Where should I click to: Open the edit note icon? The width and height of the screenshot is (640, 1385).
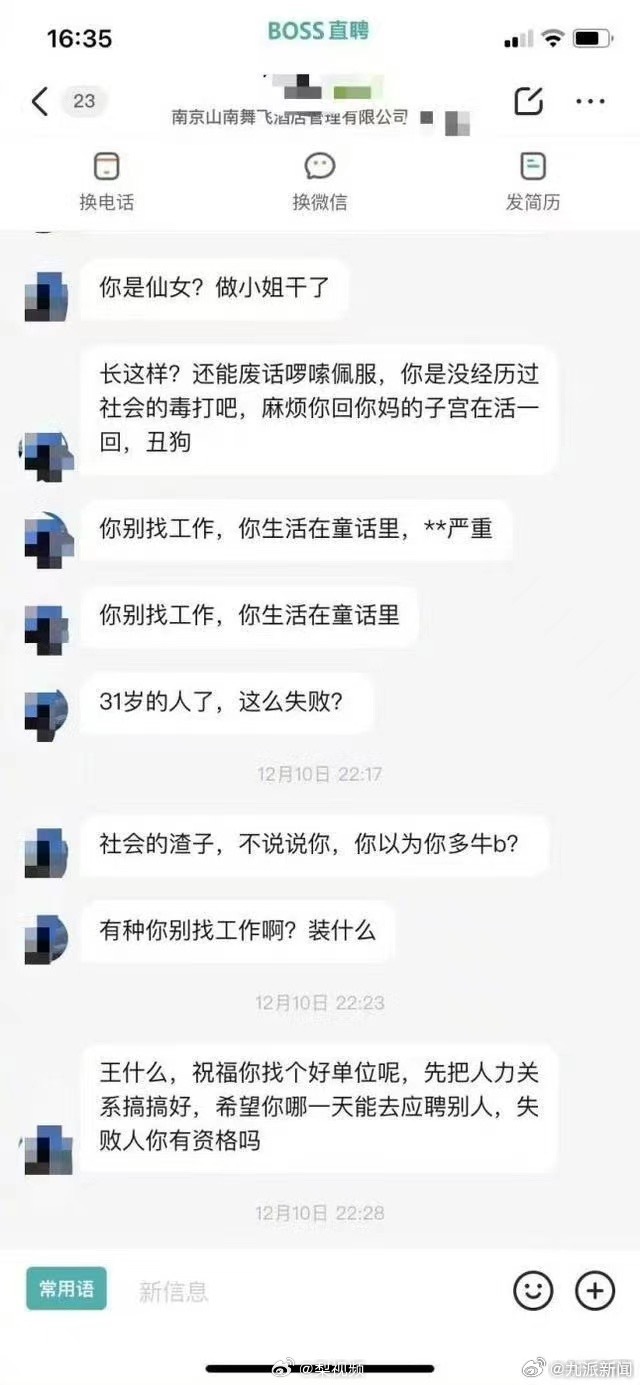click(528, 101)
